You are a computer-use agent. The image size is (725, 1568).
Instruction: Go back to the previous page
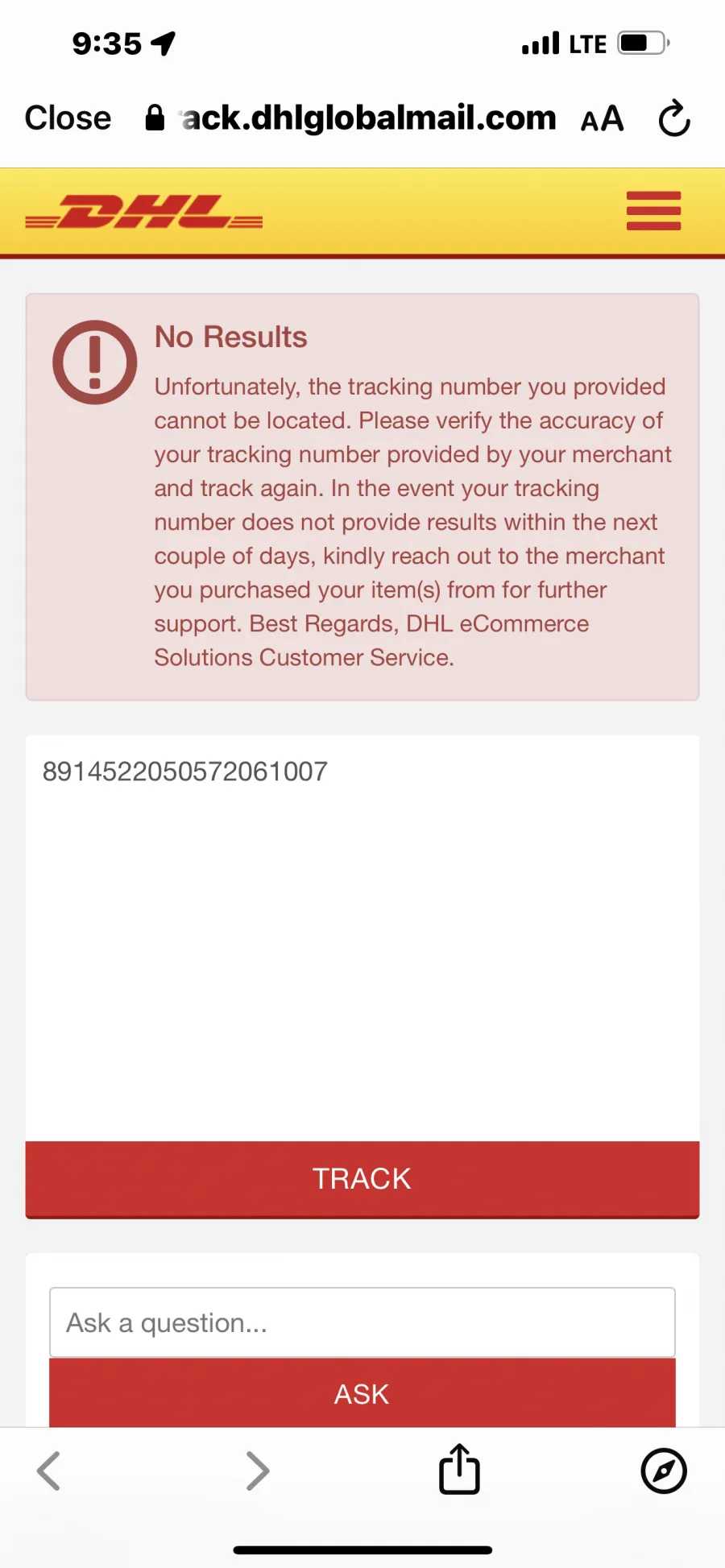click(49, 1471)
